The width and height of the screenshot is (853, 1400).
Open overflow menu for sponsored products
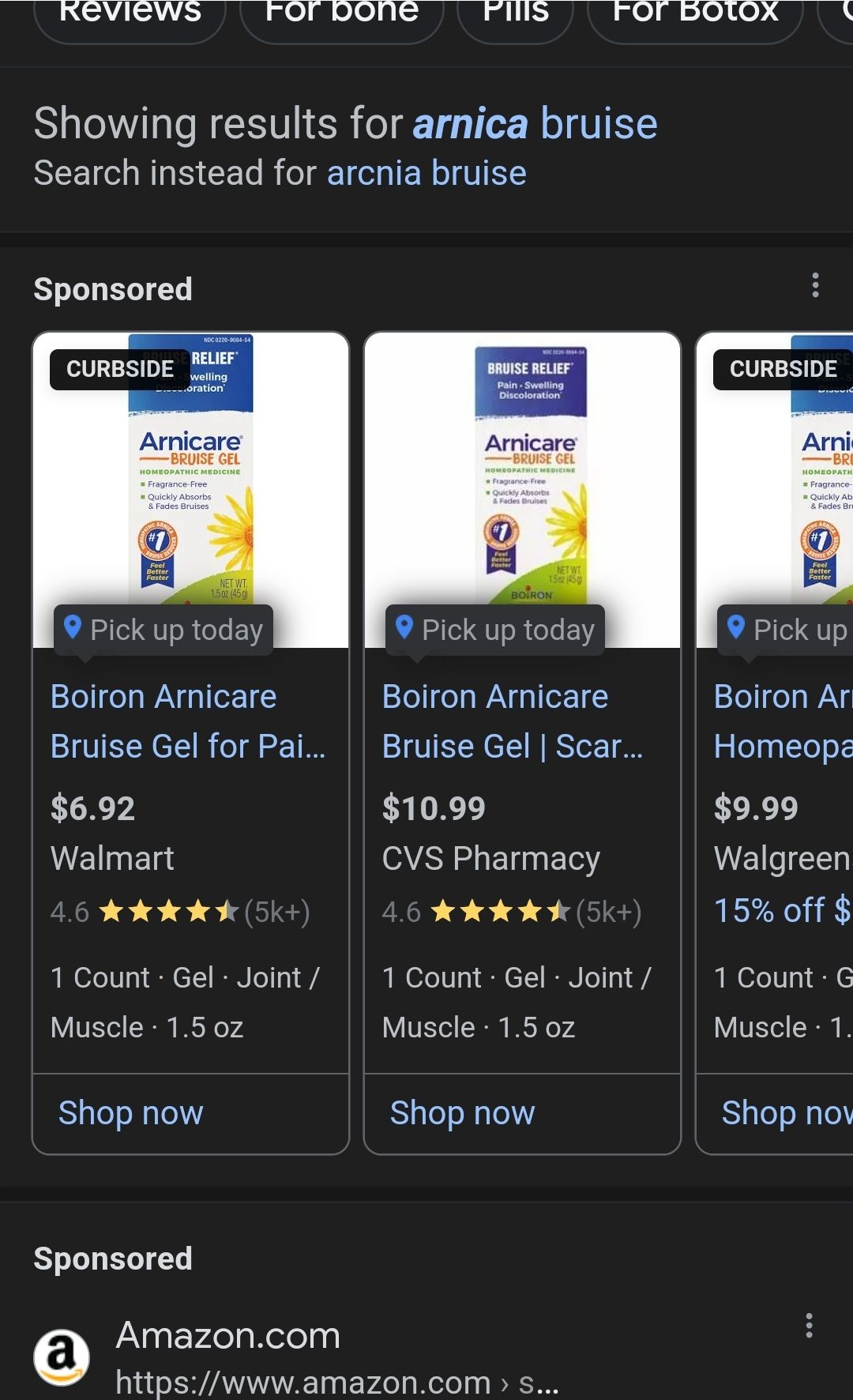click(815, 285)
